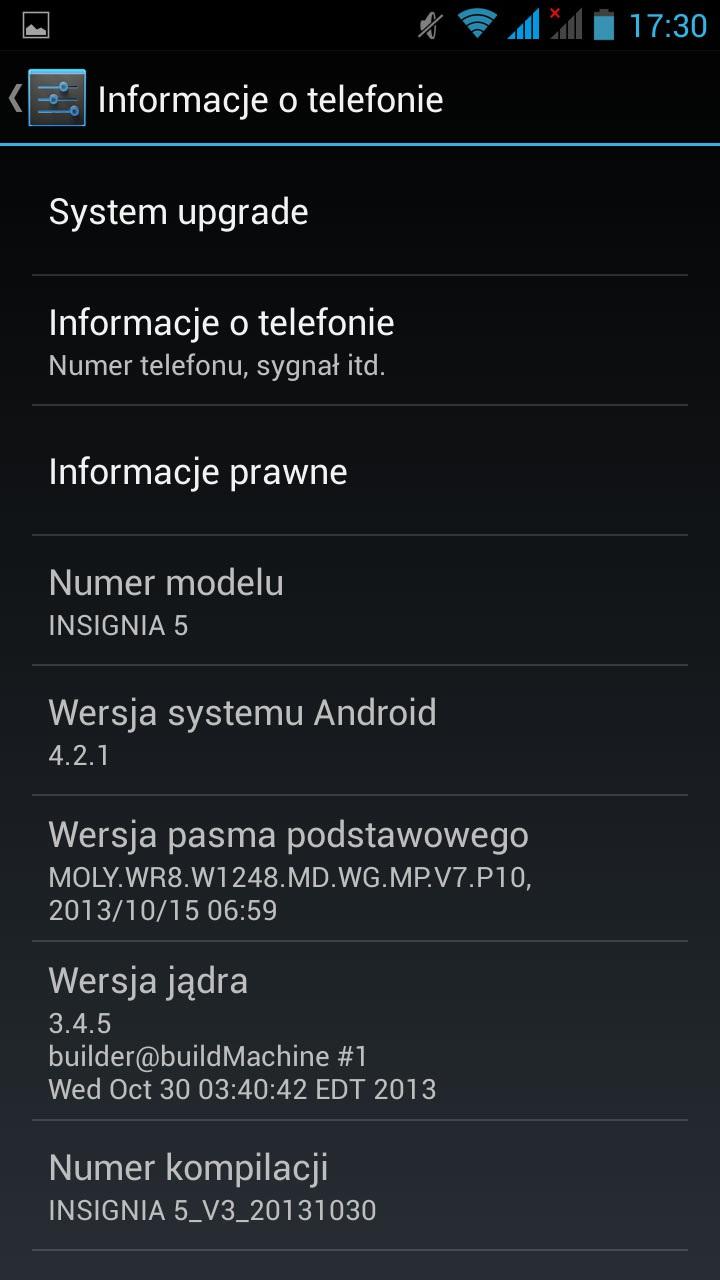Viewport: 720px width, 1280px height.
Task: Open the Informacje o telefonie row with Numer telefonu
Action: [x=360, y=340]
